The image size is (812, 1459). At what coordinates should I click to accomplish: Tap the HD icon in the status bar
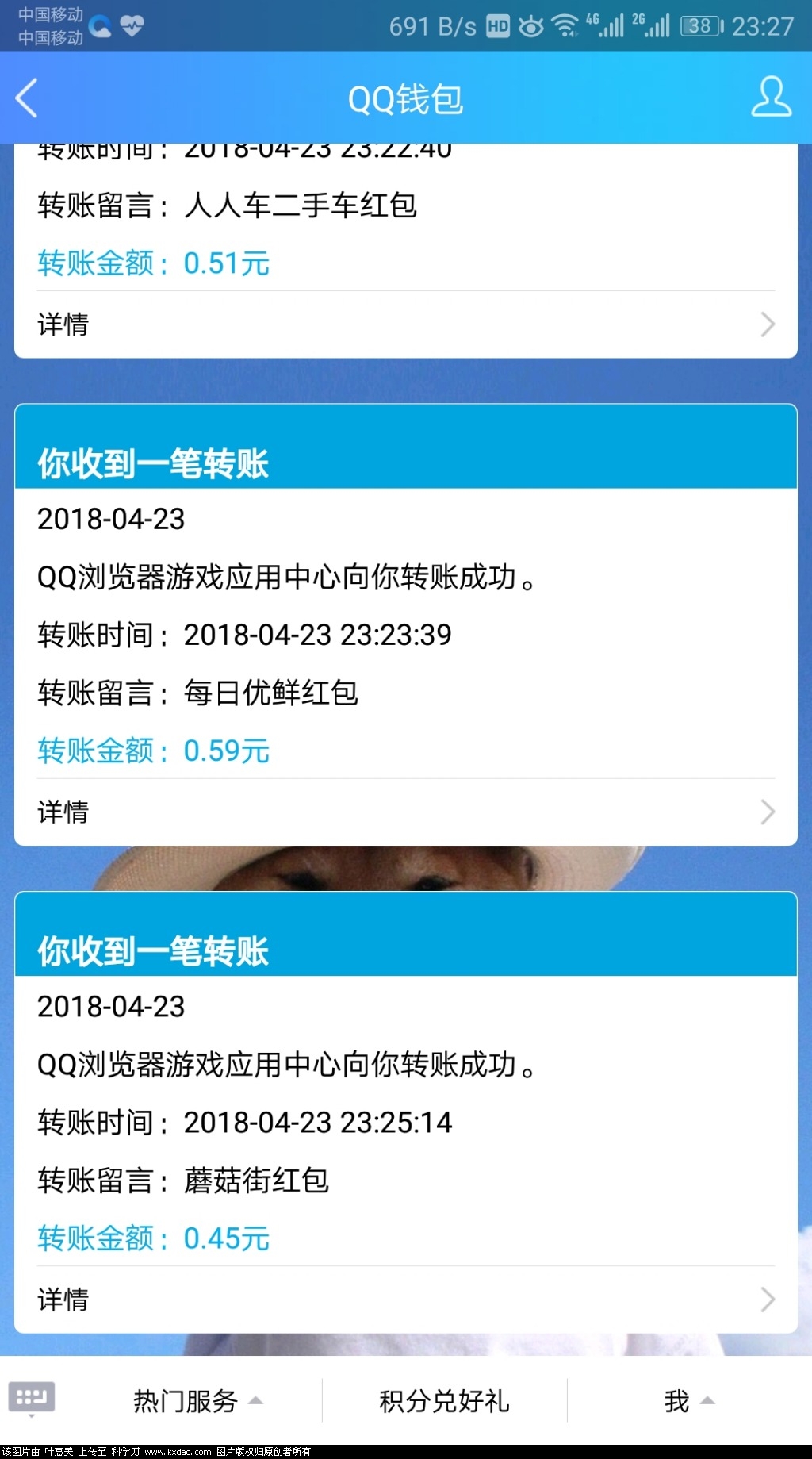500,25
